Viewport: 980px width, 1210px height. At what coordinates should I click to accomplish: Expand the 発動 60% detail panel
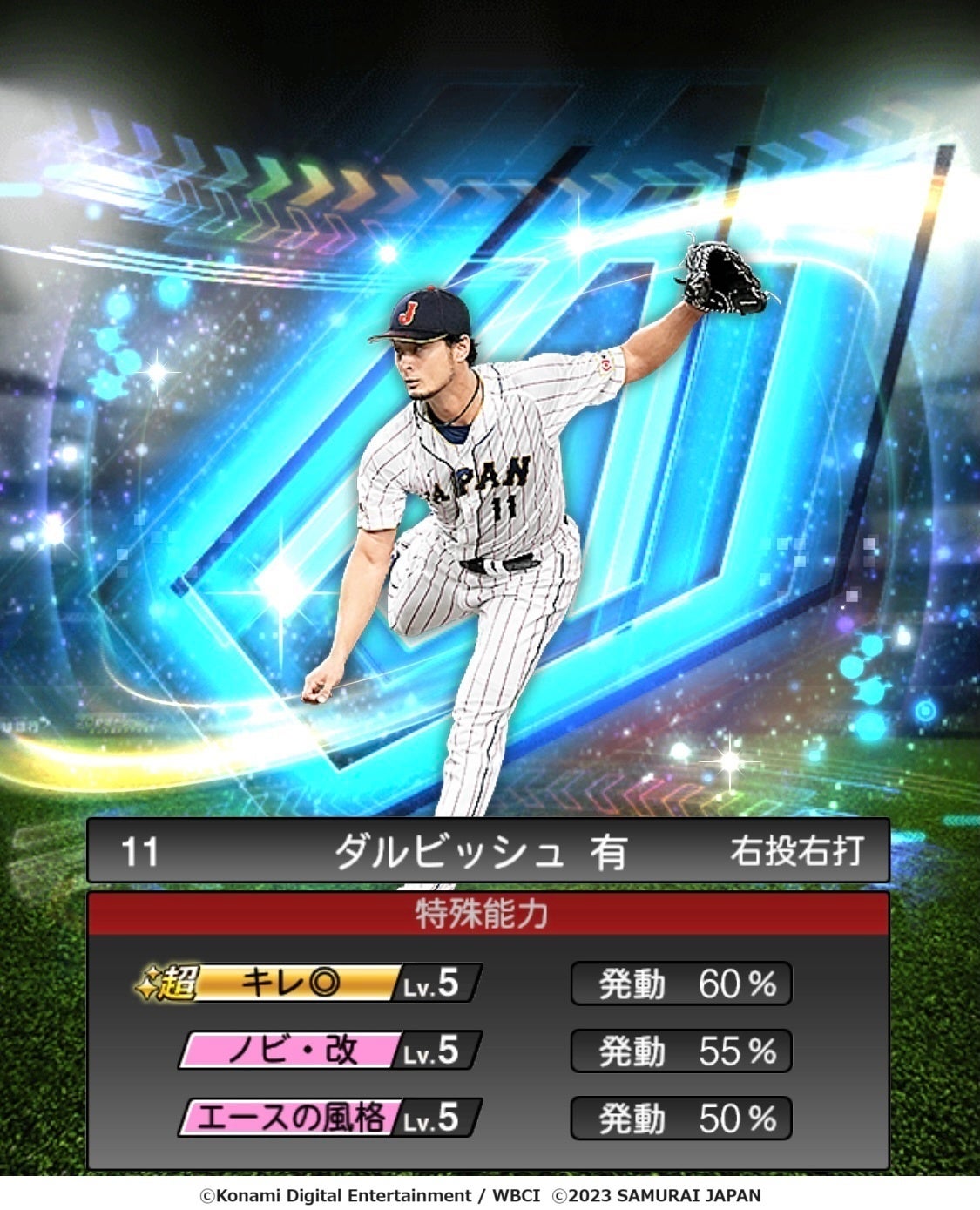[x=682, y=982]
